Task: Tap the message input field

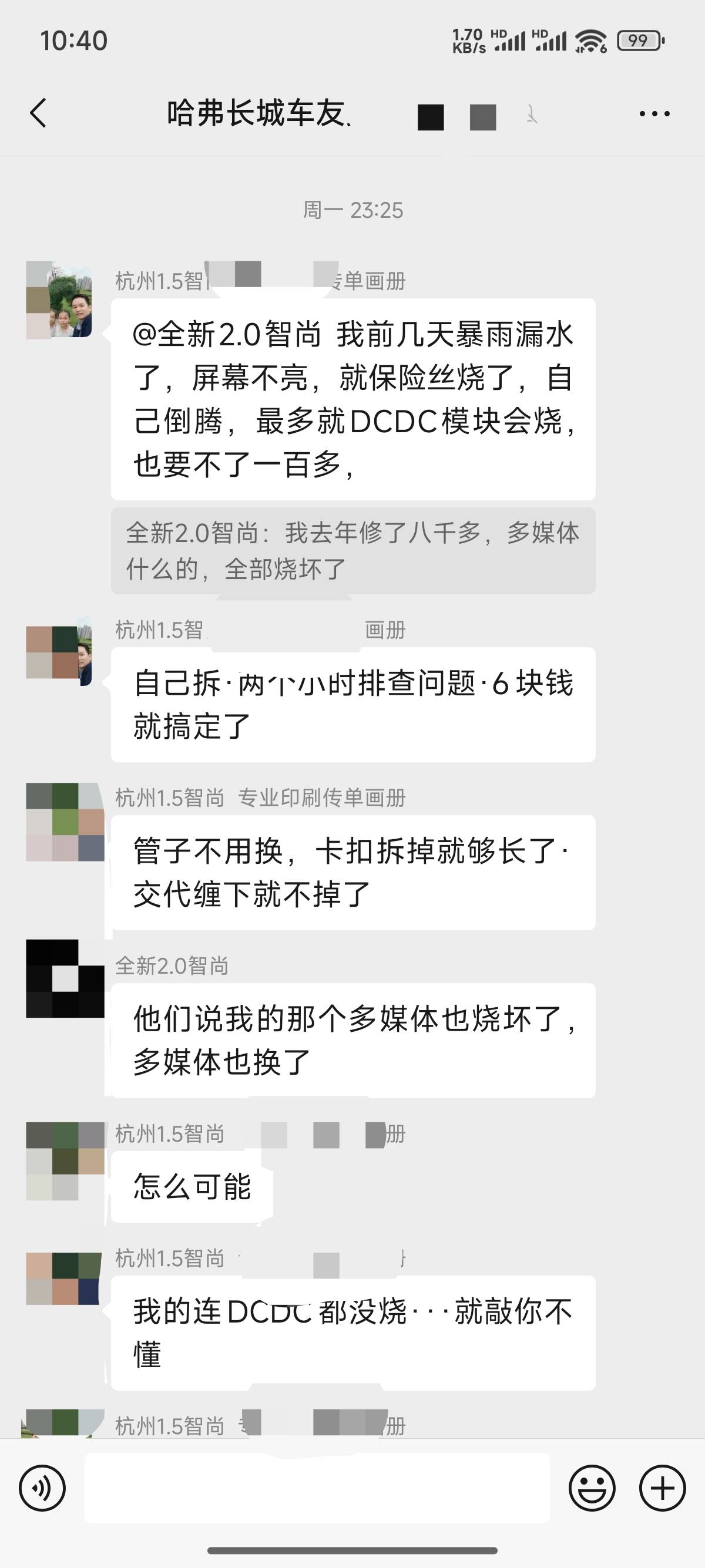Action: [x=317, y=1488]
